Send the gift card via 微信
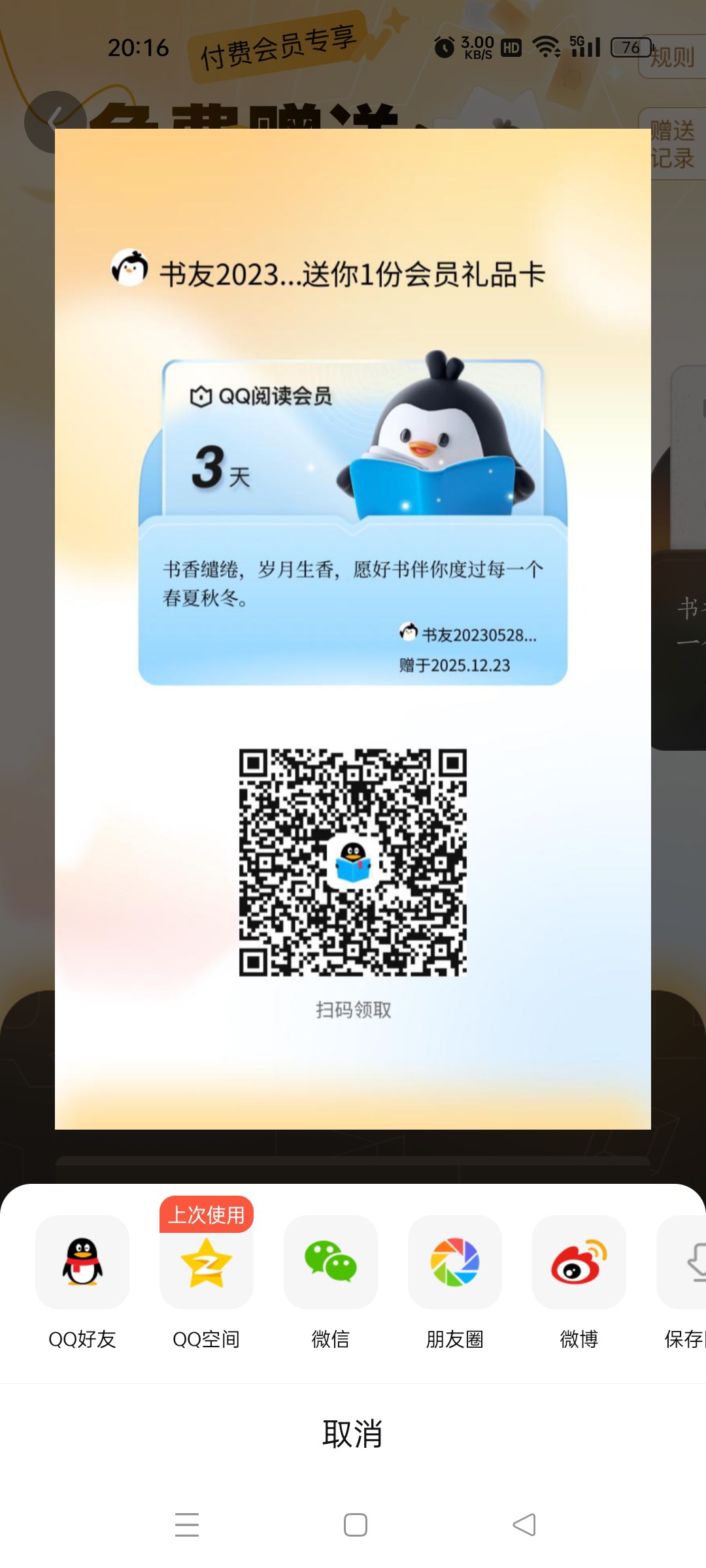The image size is (706, 1568). pos(331,1263)
